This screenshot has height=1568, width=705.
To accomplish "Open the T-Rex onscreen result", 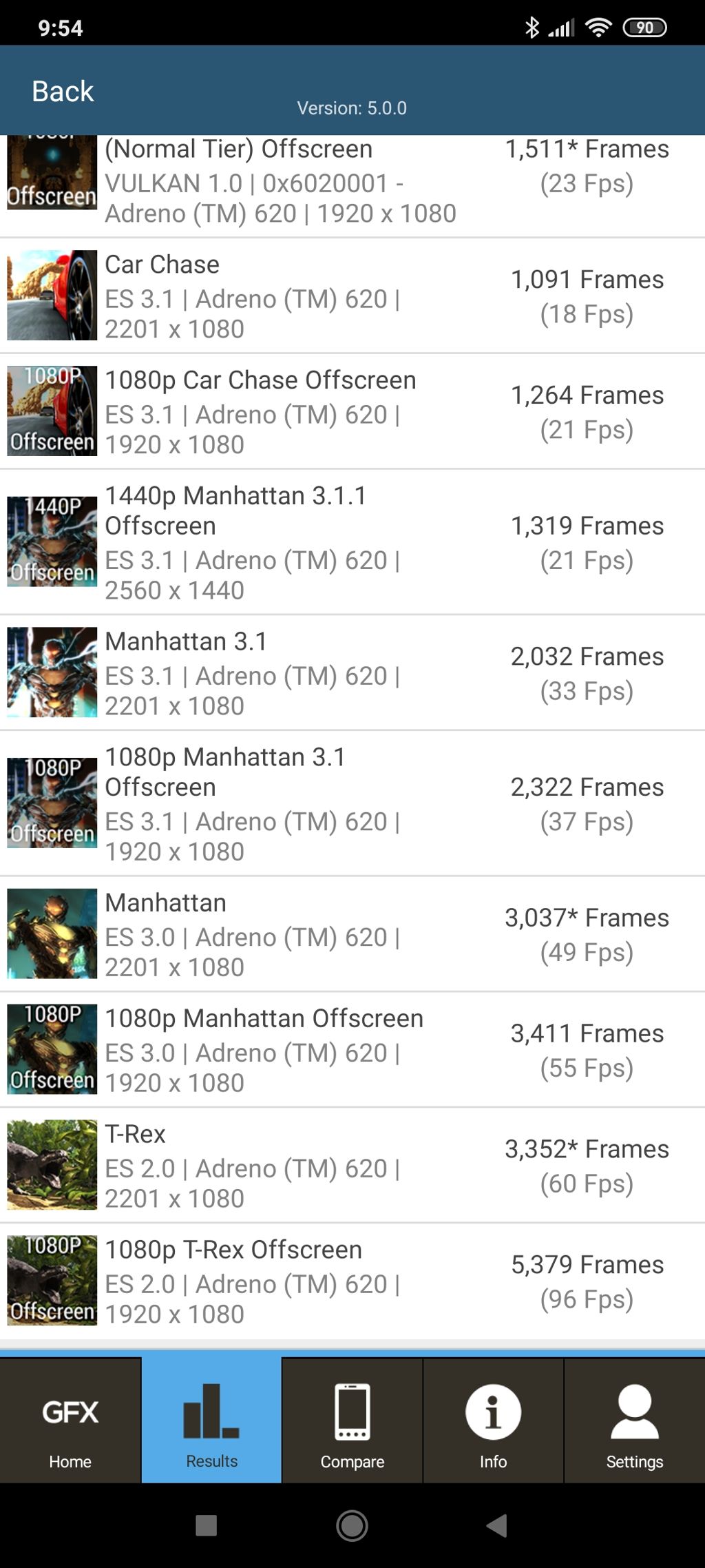I will 352,1166.
